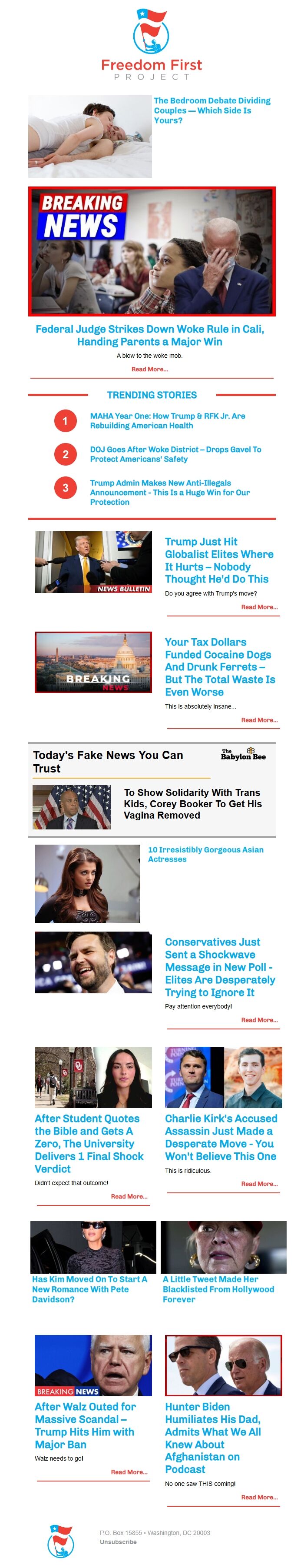Open Your Tax Dollars Funded Cocaine Dogs headline

pyautogui.click(x=219, y=666)
